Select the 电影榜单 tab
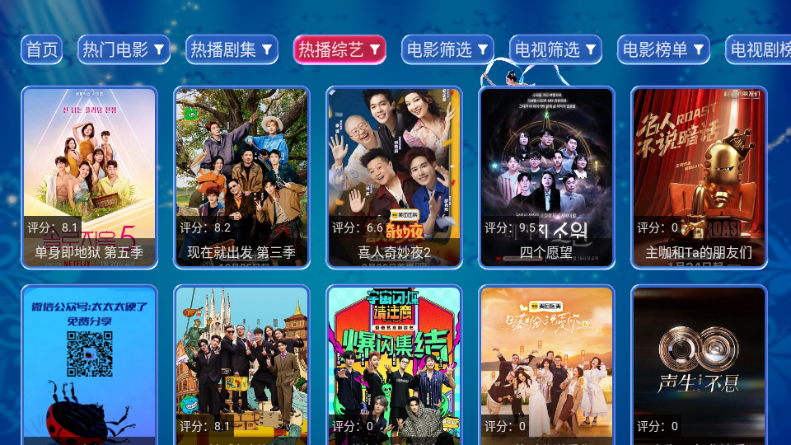This screenshot has height=445, width=791. (x=664, y=49)
